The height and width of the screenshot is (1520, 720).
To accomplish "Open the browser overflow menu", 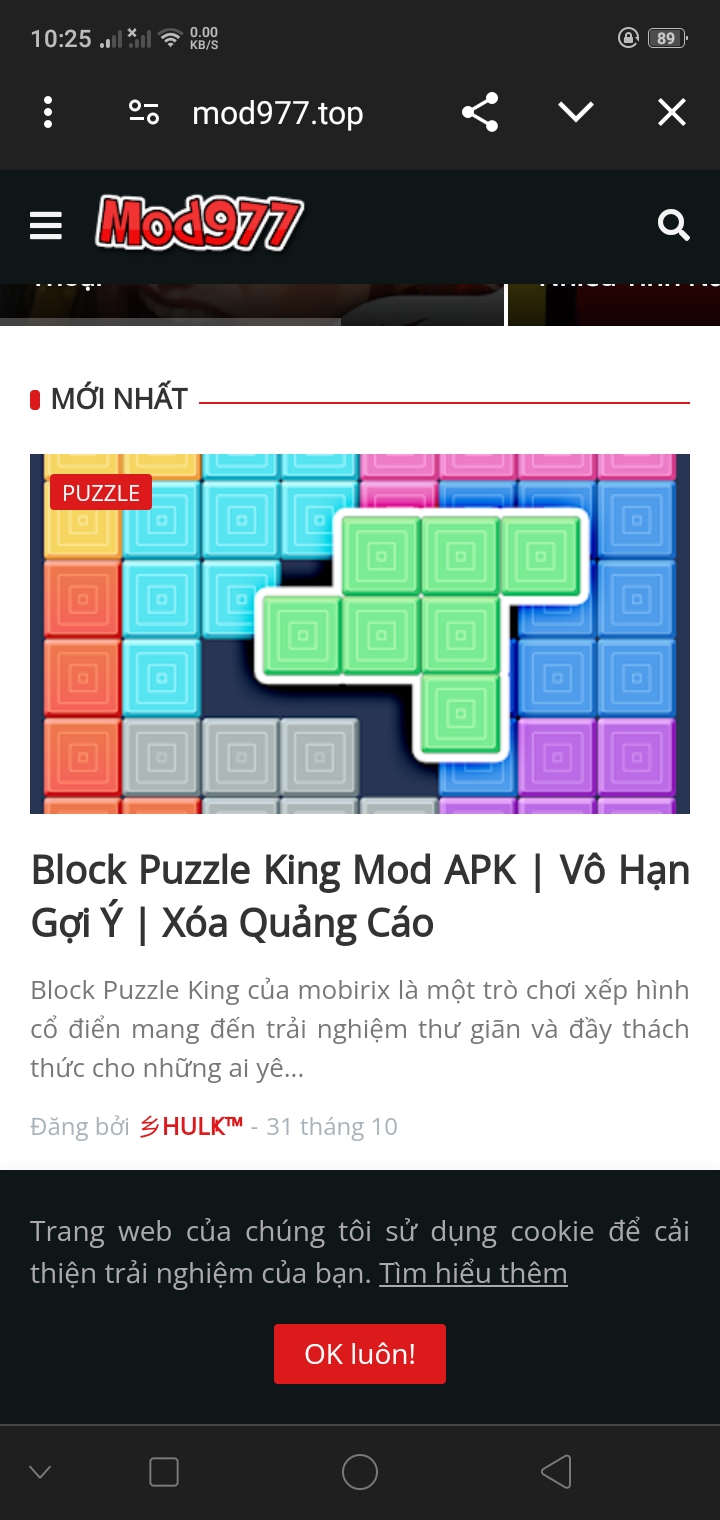I will pos(48,113).
